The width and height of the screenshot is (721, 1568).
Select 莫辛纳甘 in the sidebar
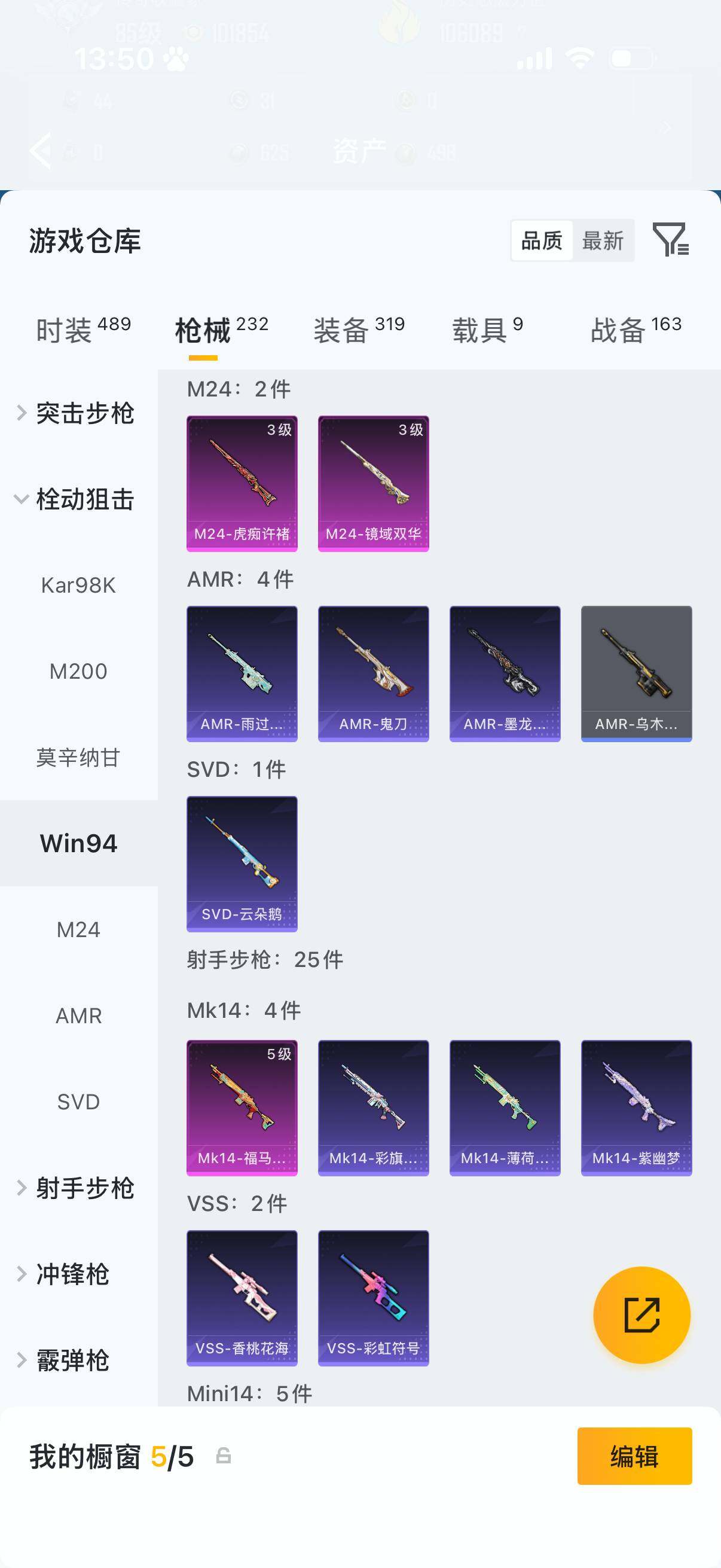(x=78, y=757)
